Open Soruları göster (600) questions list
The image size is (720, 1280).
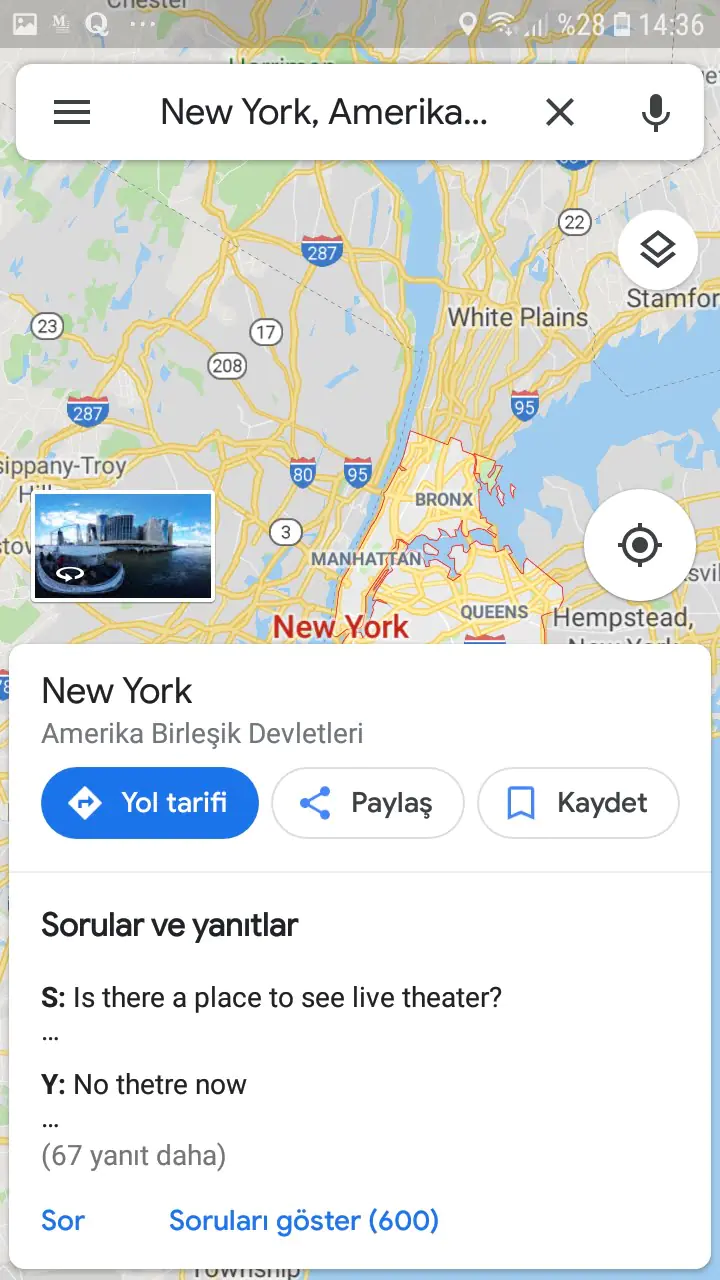point(304,1220)
